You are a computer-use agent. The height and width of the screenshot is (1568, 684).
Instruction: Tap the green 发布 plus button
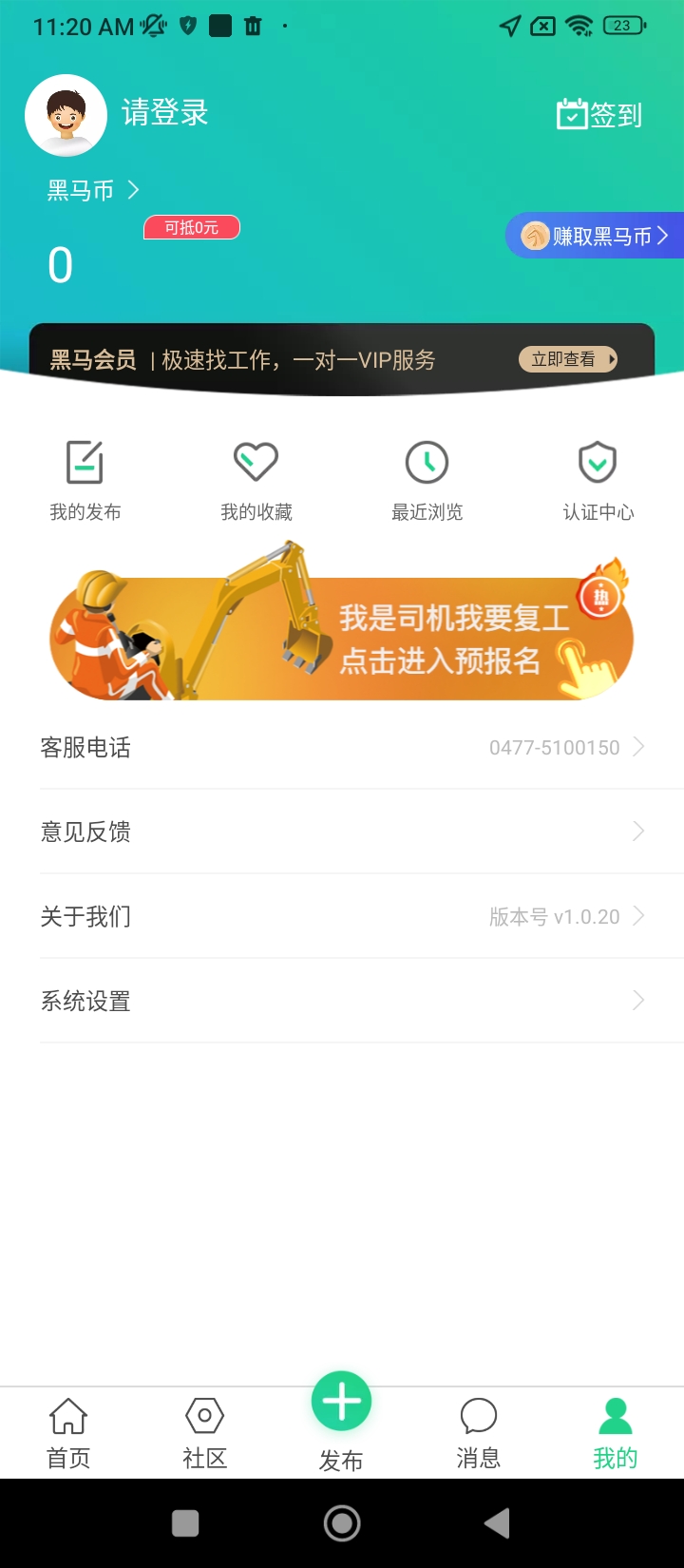click(342, 1403)
